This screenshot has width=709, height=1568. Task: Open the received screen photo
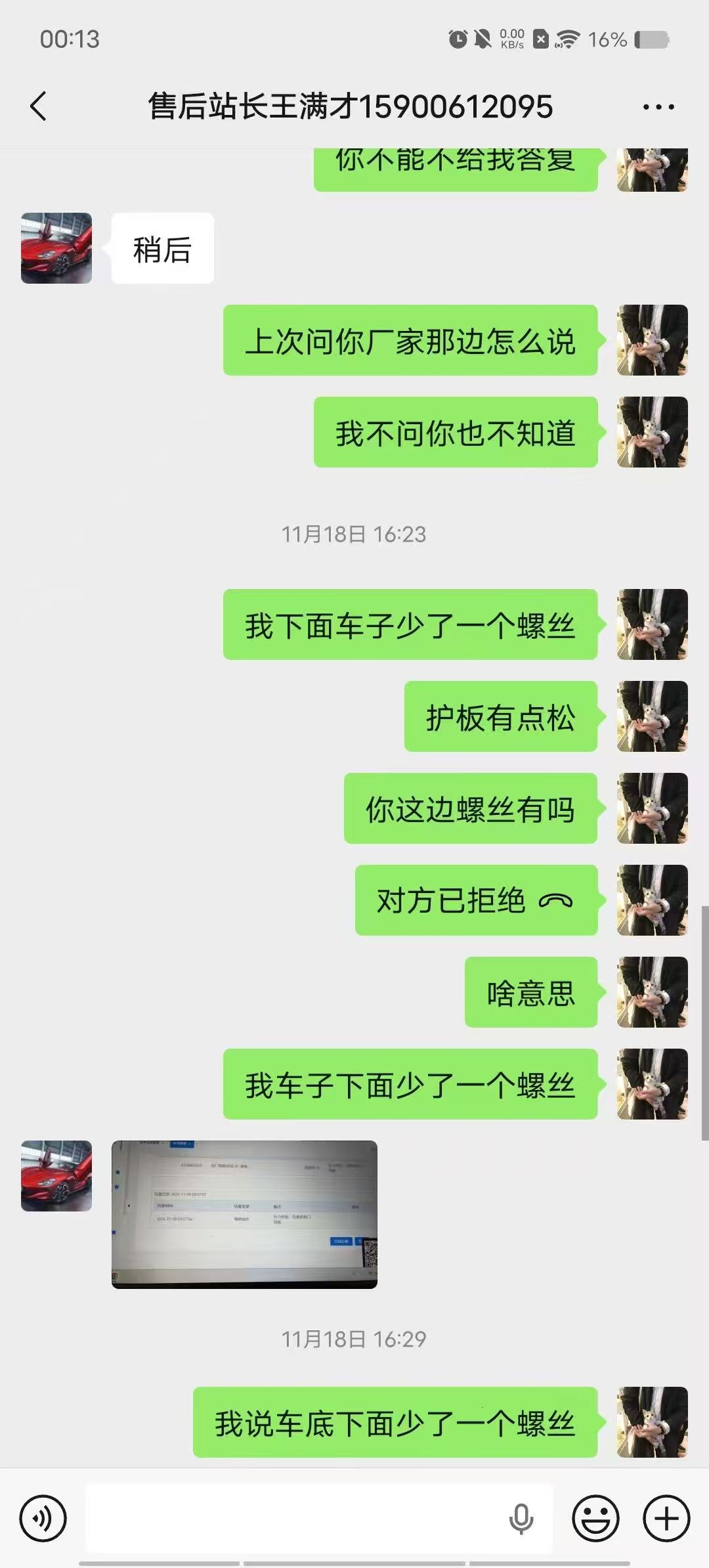click(244, 1214)
